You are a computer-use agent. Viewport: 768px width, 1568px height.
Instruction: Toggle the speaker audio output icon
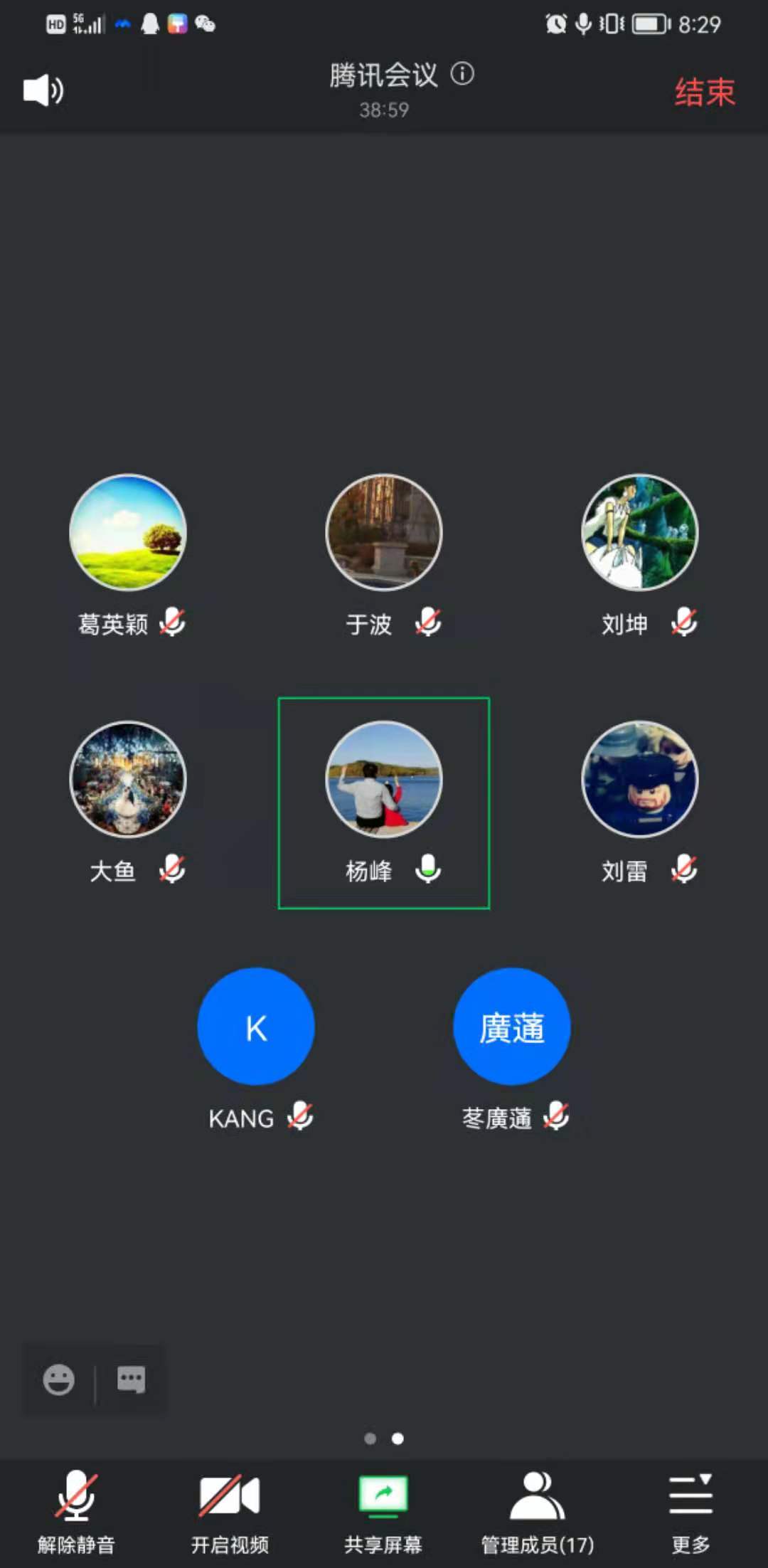tap(43, 90)
